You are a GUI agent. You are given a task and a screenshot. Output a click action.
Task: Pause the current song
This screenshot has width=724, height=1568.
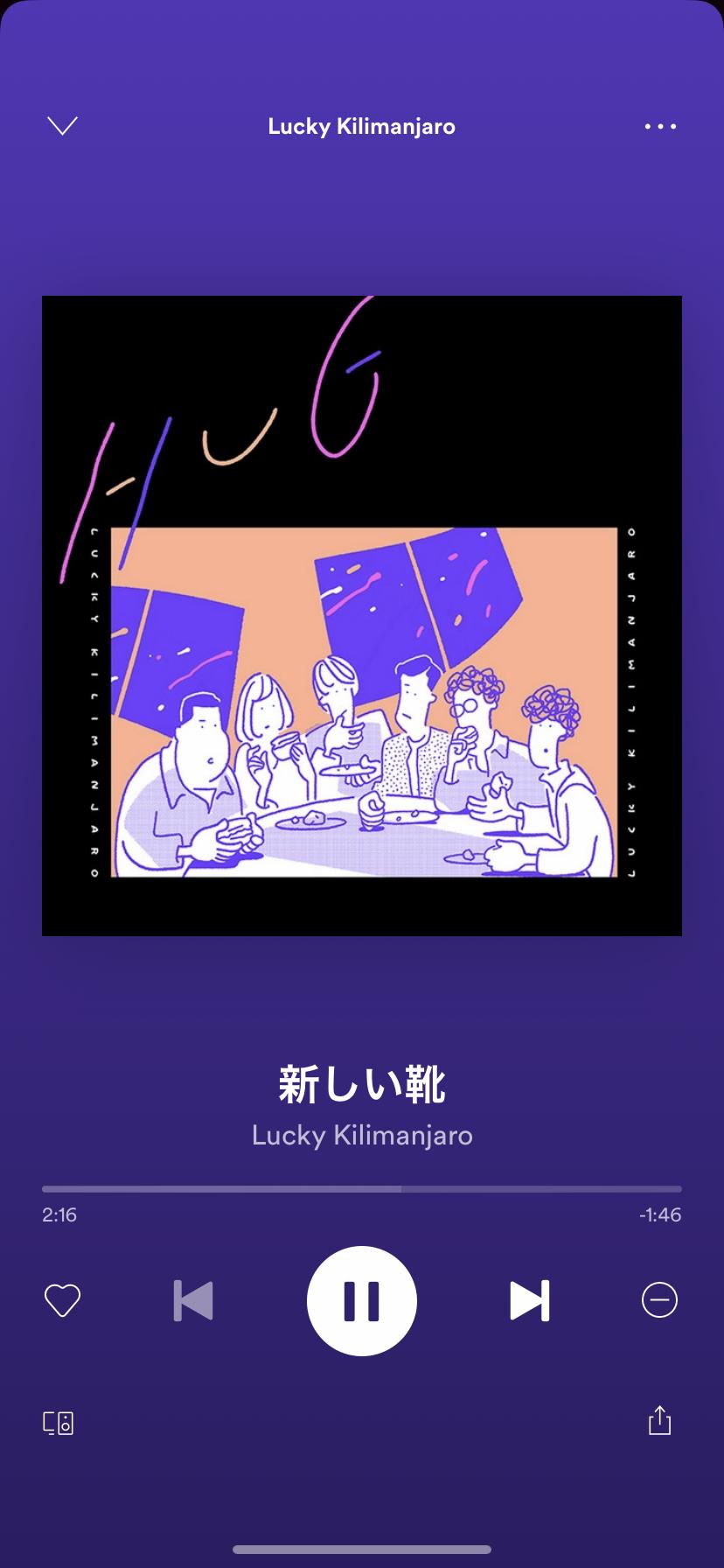point(362,1300)
